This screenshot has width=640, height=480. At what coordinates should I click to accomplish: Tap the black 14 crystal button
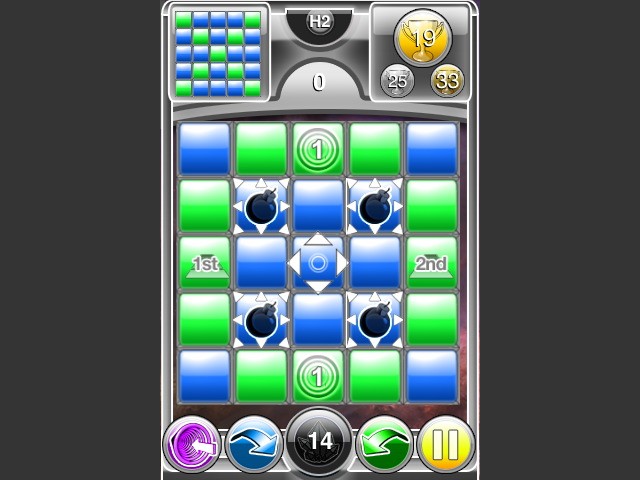pyautogui.click(x=319, y=442)
